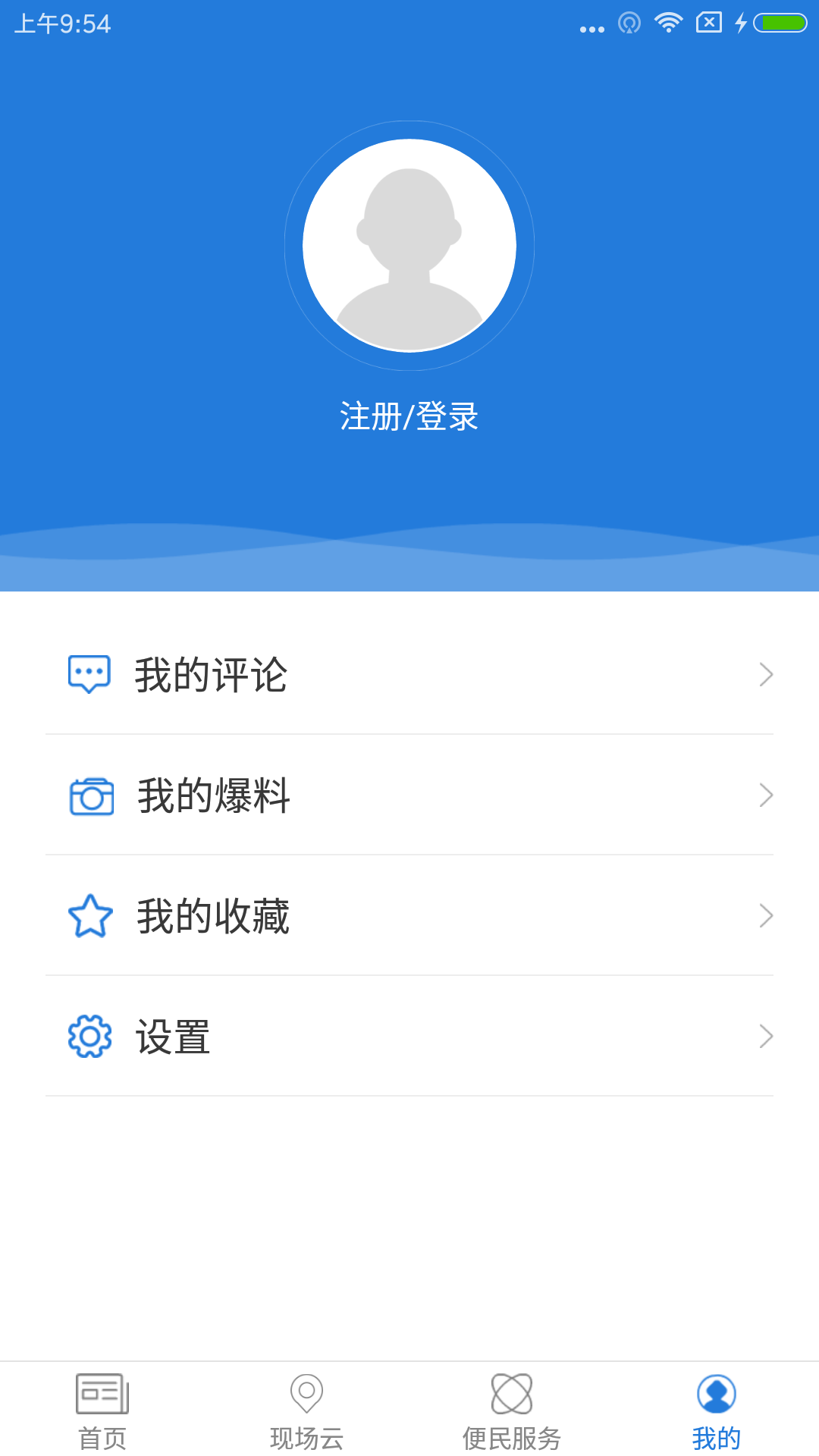Open 我的收藏 favorites list
This screenshot has height=1456, width=819.
click(x=214, y=918)
